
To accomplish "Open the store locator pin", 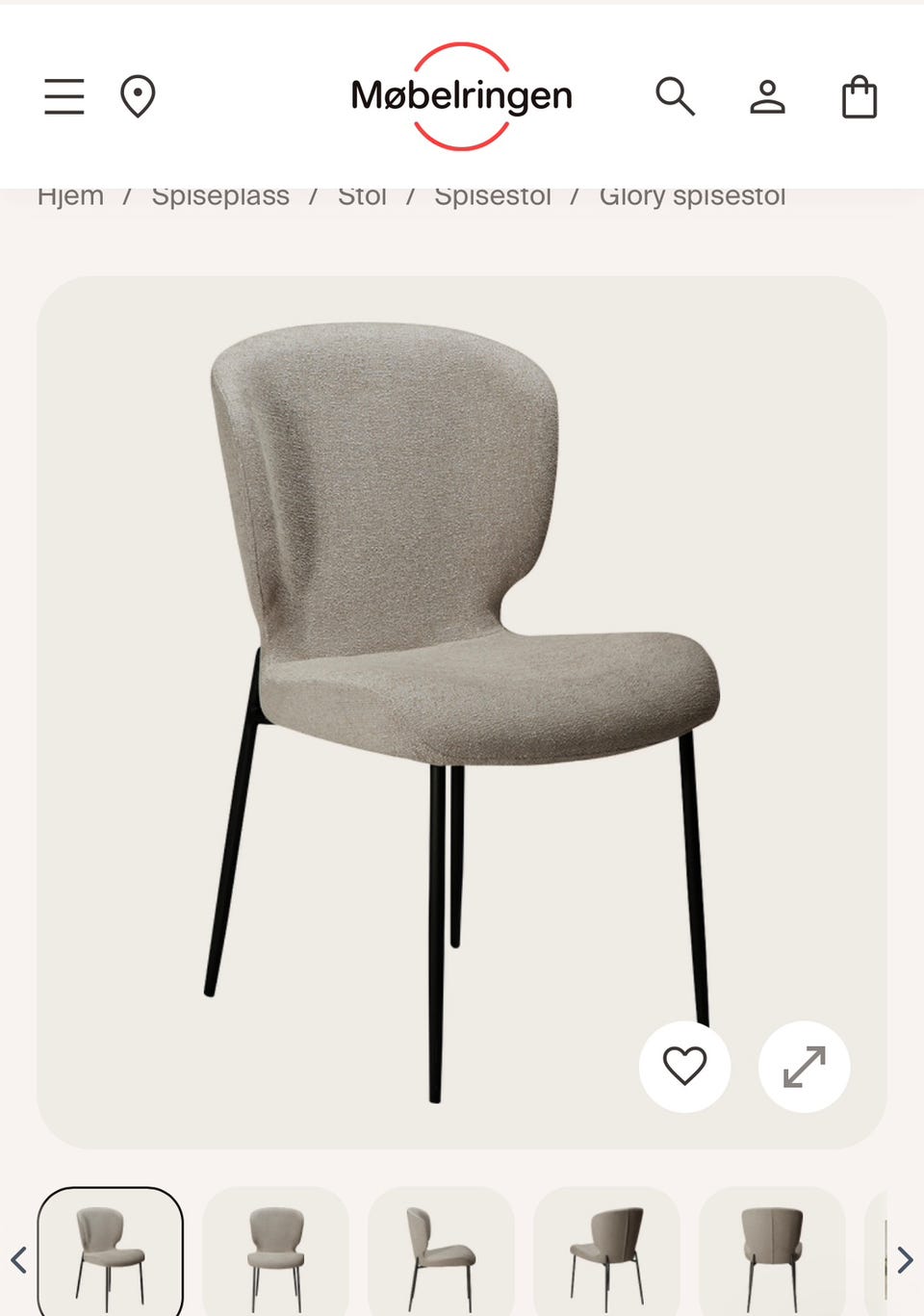I will pyautogui.click(x=138, y=97).
